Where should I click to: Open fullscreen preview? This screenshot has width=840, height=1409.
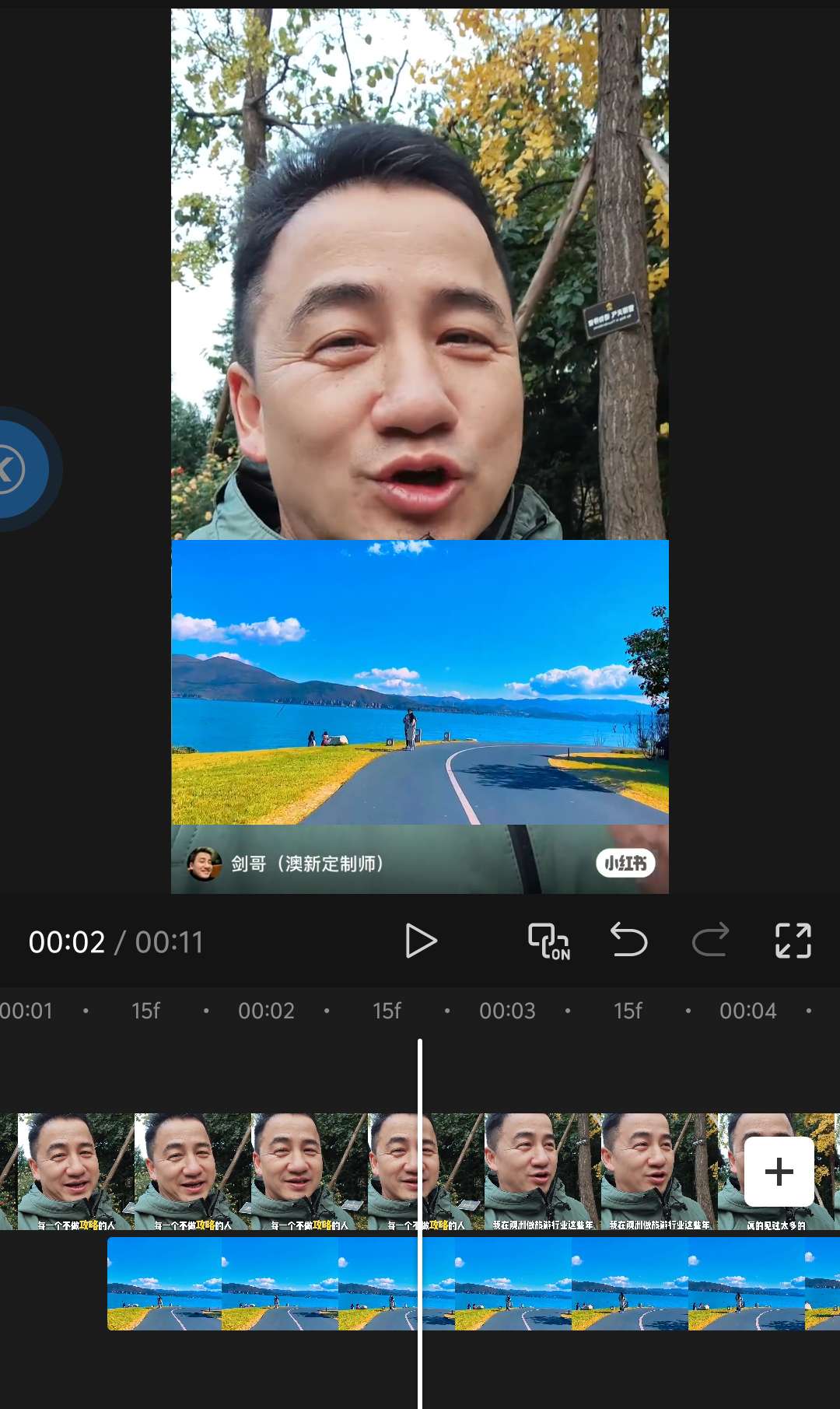click(793, 941)
